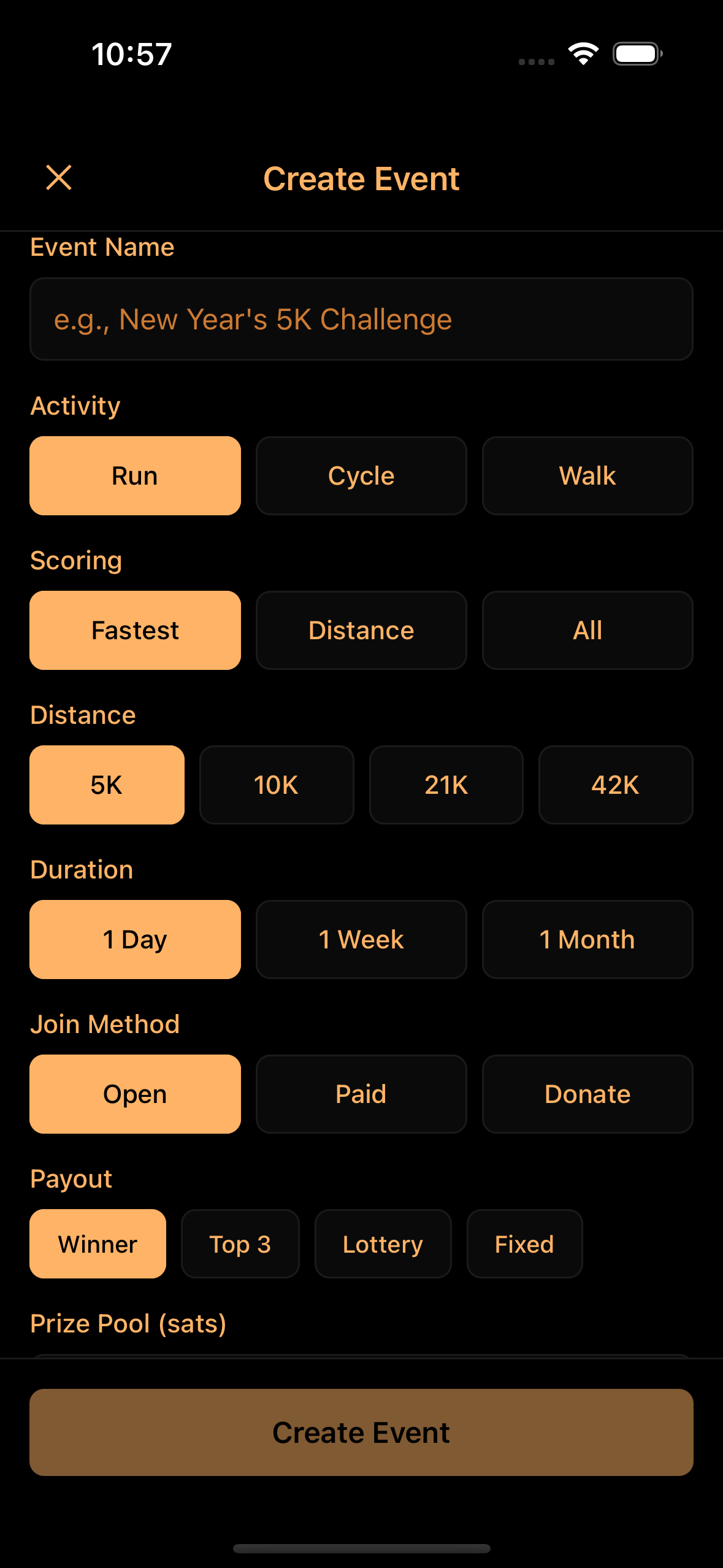Set scoring to Distance

pyautogui.click(x=361, y=631)
